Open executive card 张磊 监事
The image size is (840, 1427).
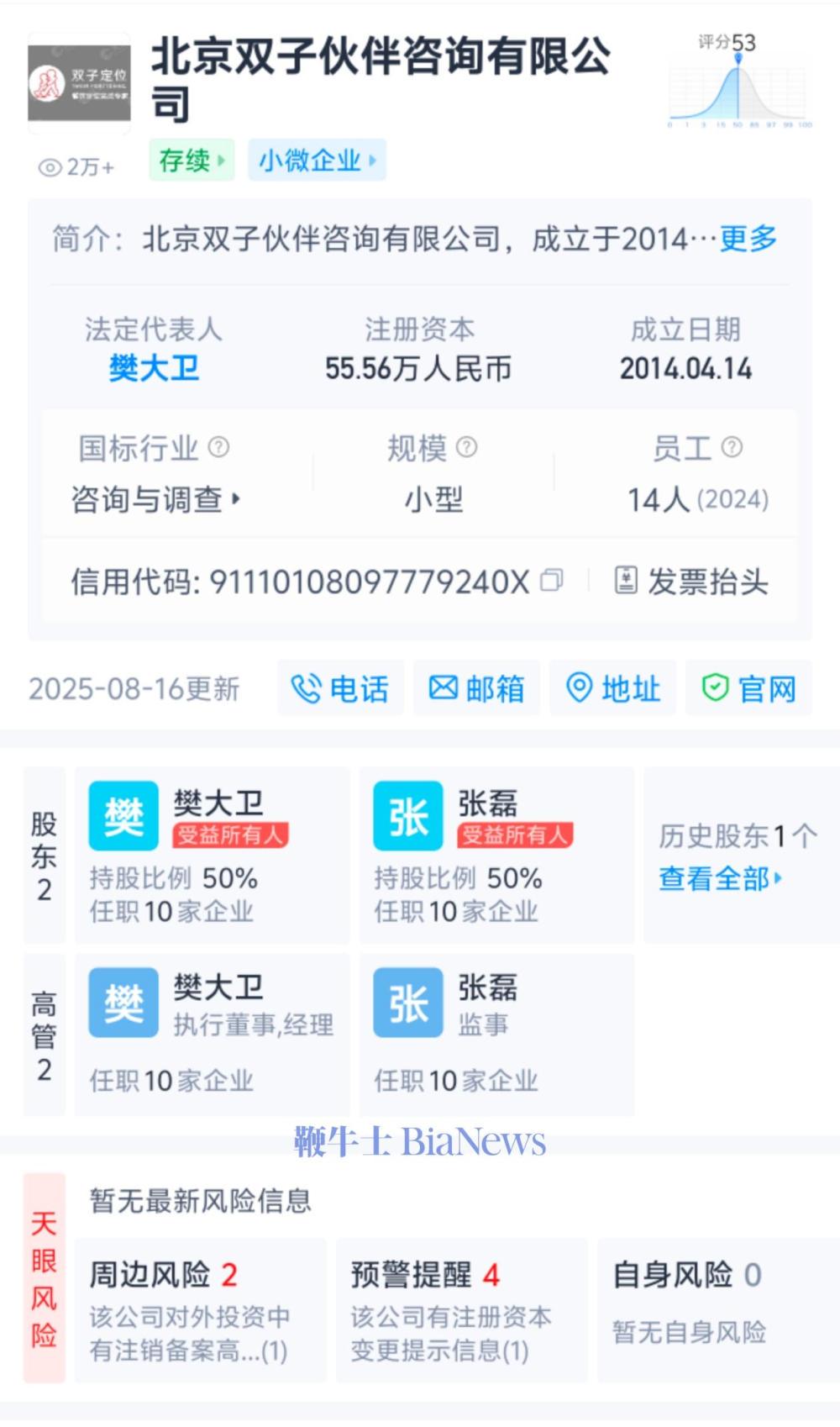tap(496, 1034)
